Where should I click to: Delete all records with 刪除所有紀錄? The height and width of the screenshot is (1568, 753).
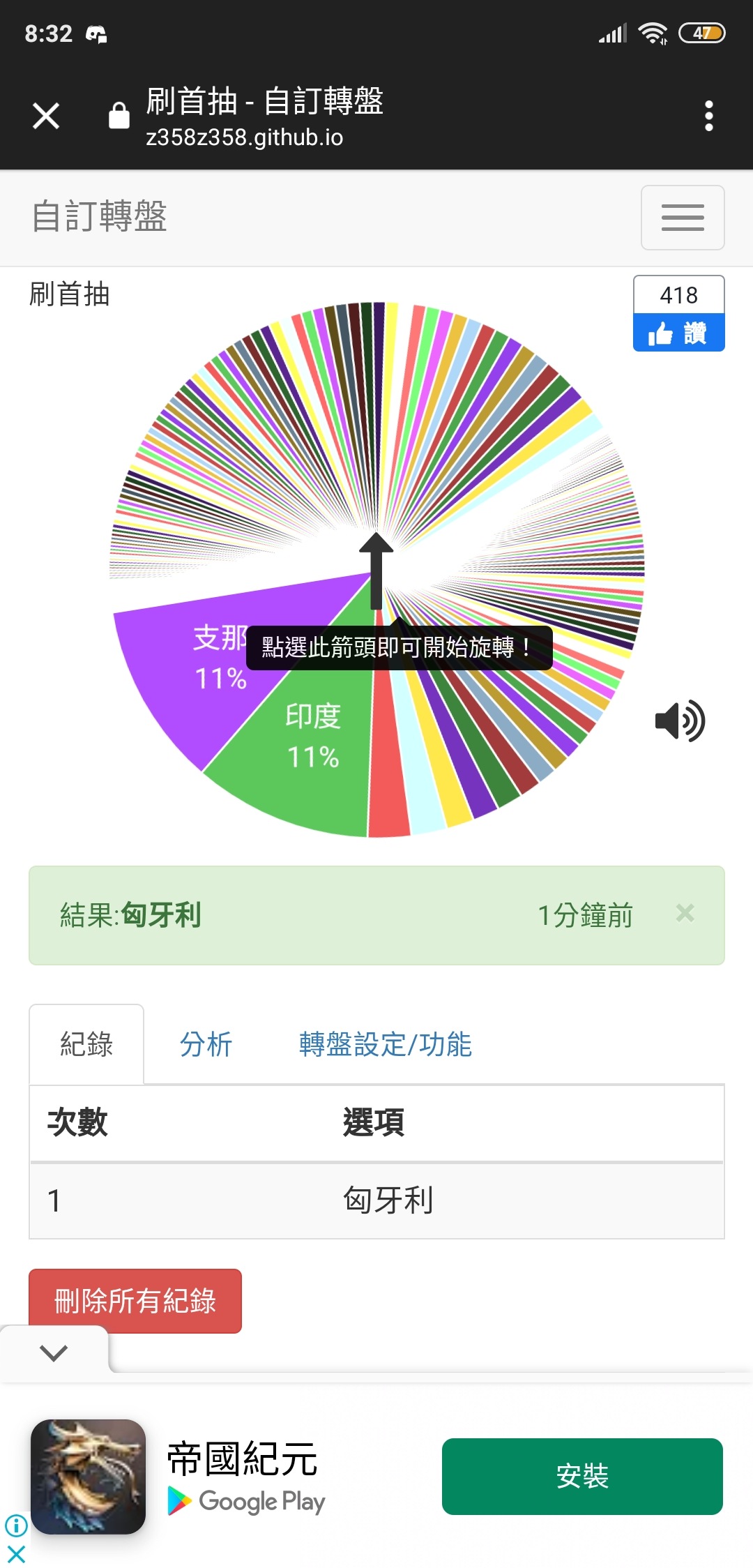135,1301
